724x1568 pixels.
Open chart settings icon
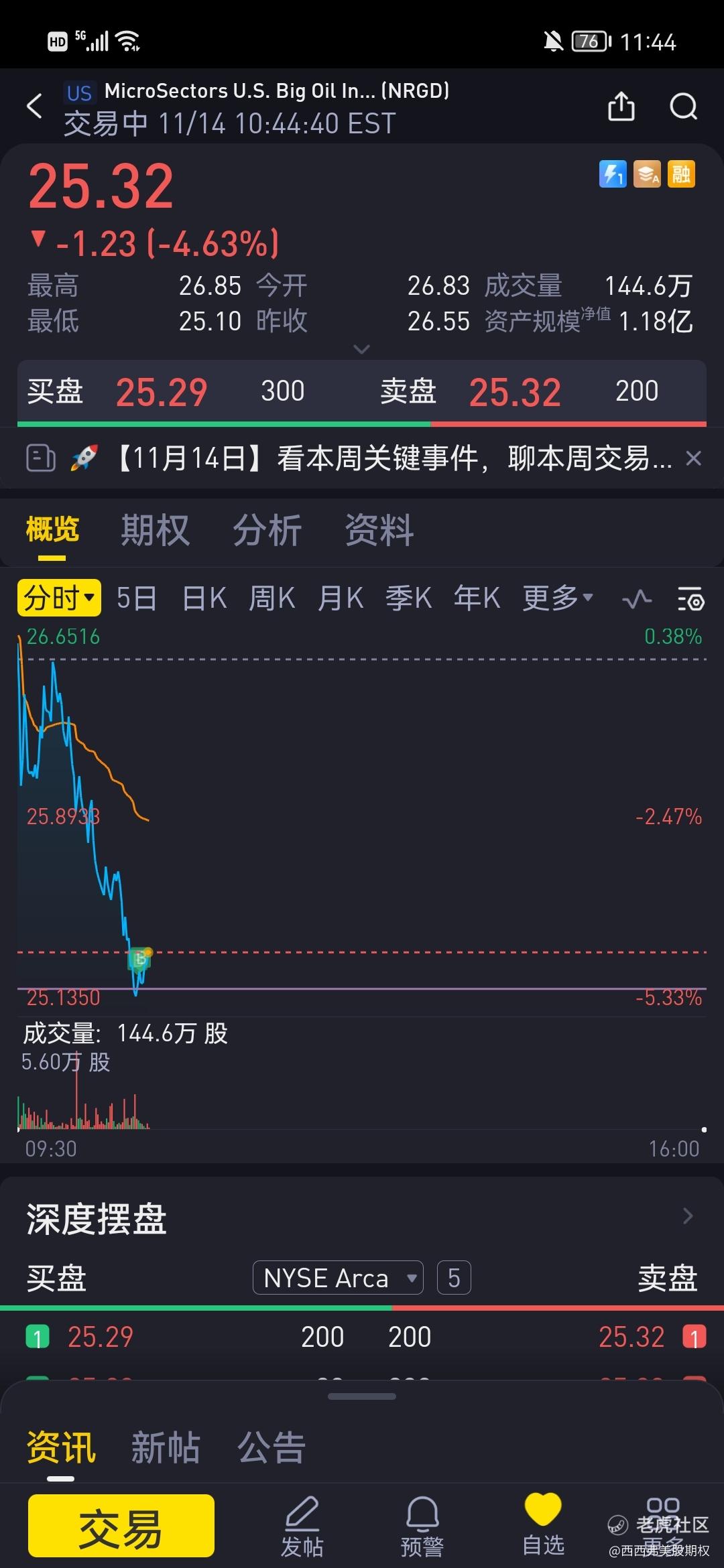[690, 598]
